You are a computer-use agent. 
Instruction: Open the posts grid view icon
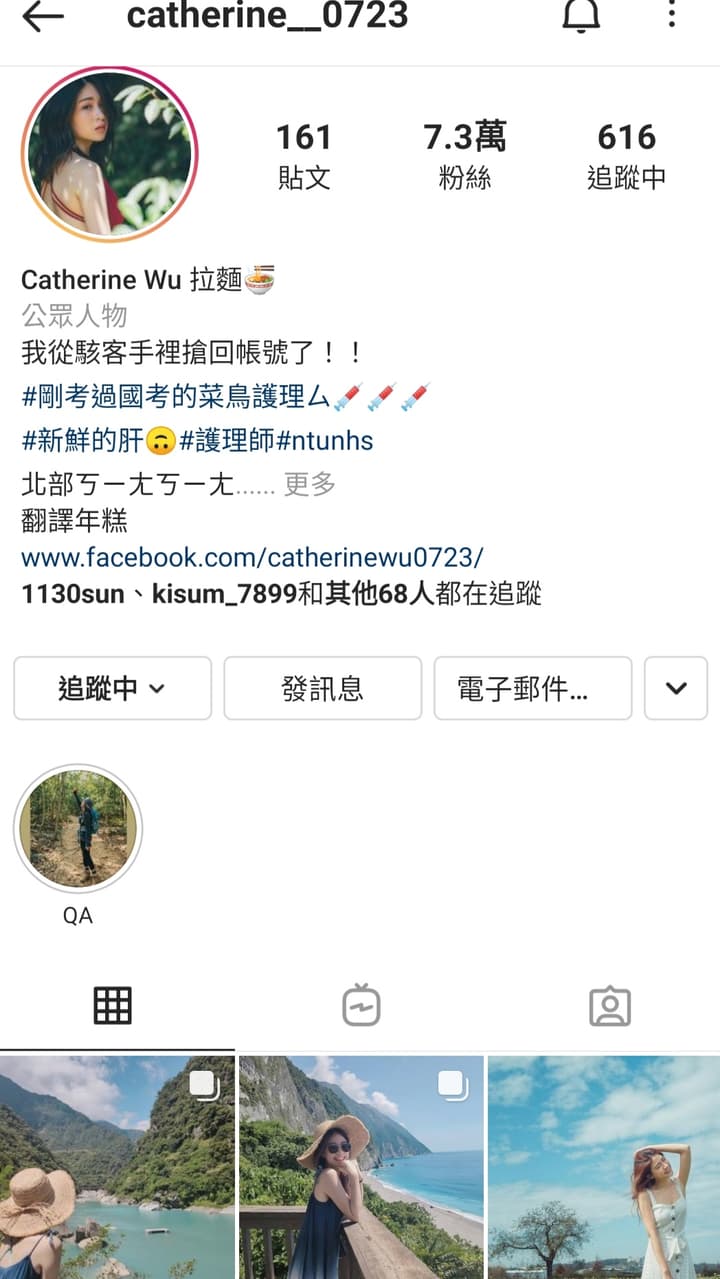pyautogui.click(x=111, y=1007)
